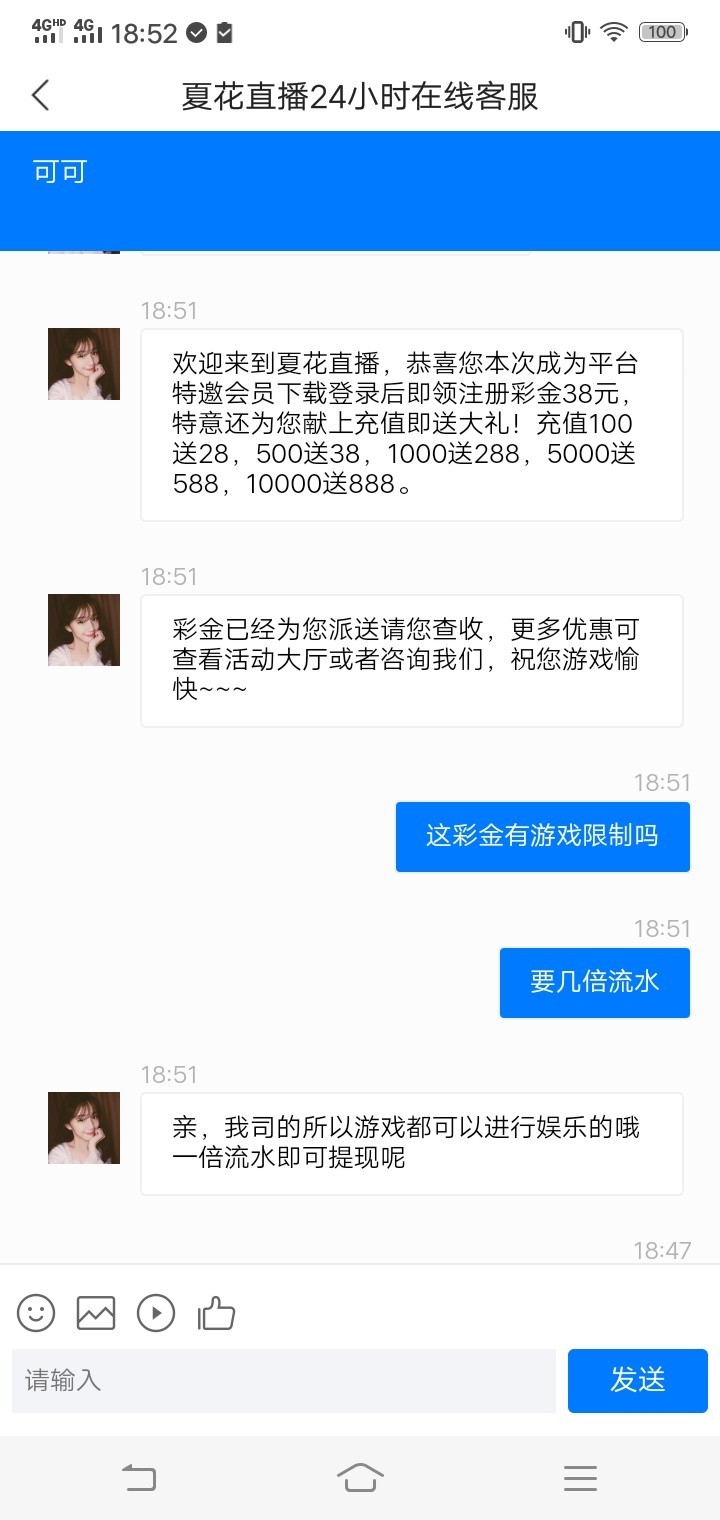Send the message with 发送
Viewport: 720px width, 1520px height.
[x=637, y=1381]
